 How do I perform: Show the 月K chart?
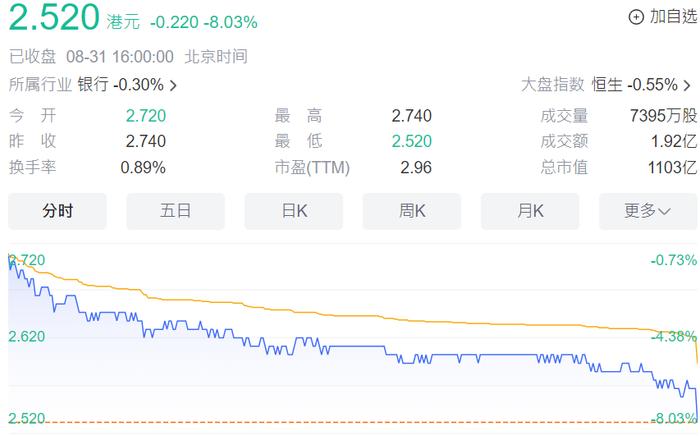tap(530, 211)
